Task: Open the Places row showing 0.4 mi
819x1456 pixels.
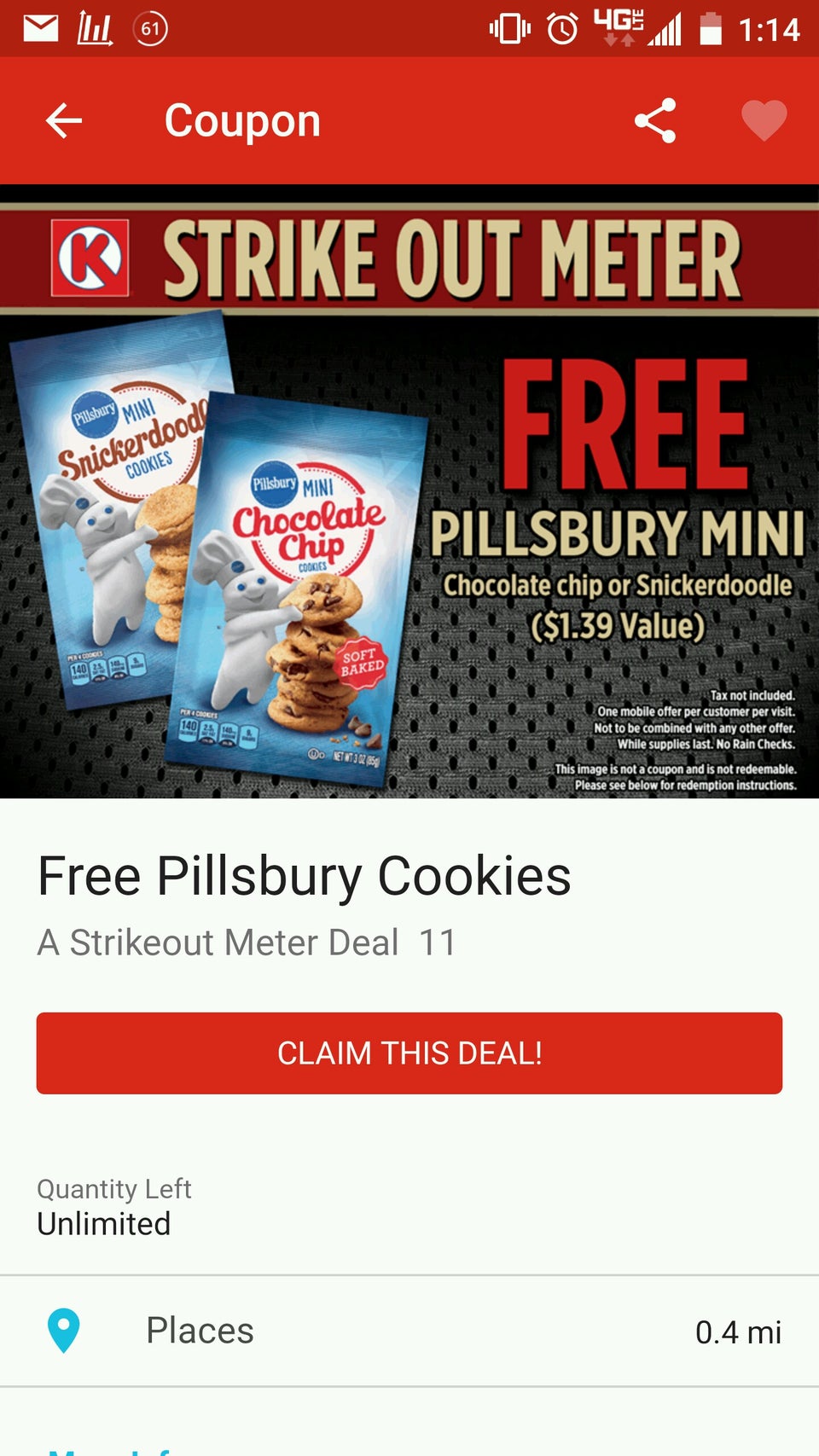Action: (409, 1331)
